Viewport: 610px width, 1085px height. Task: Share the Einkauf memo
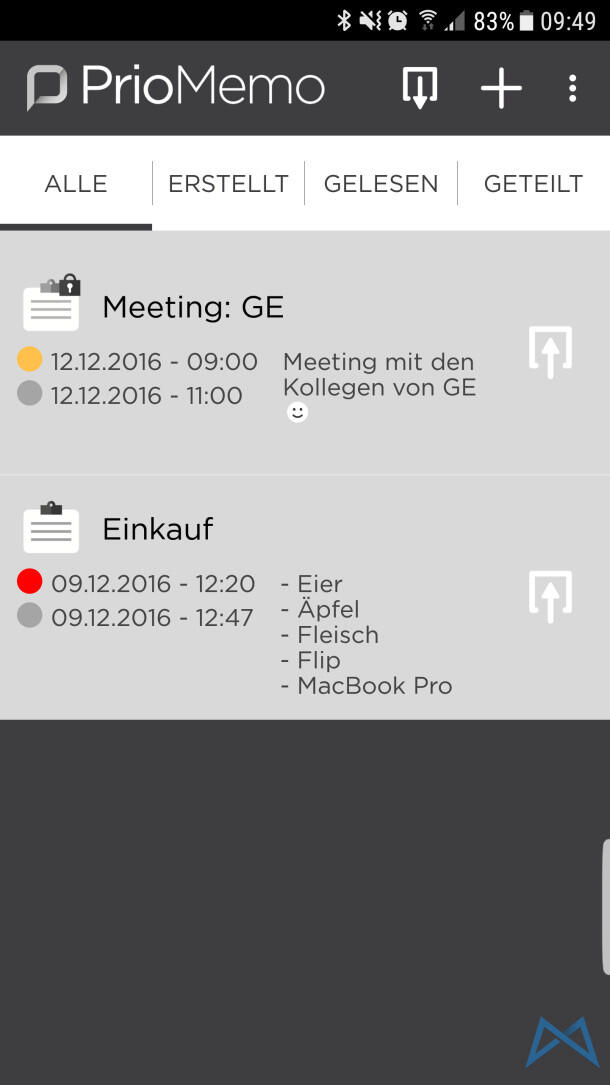coord(550,597)
